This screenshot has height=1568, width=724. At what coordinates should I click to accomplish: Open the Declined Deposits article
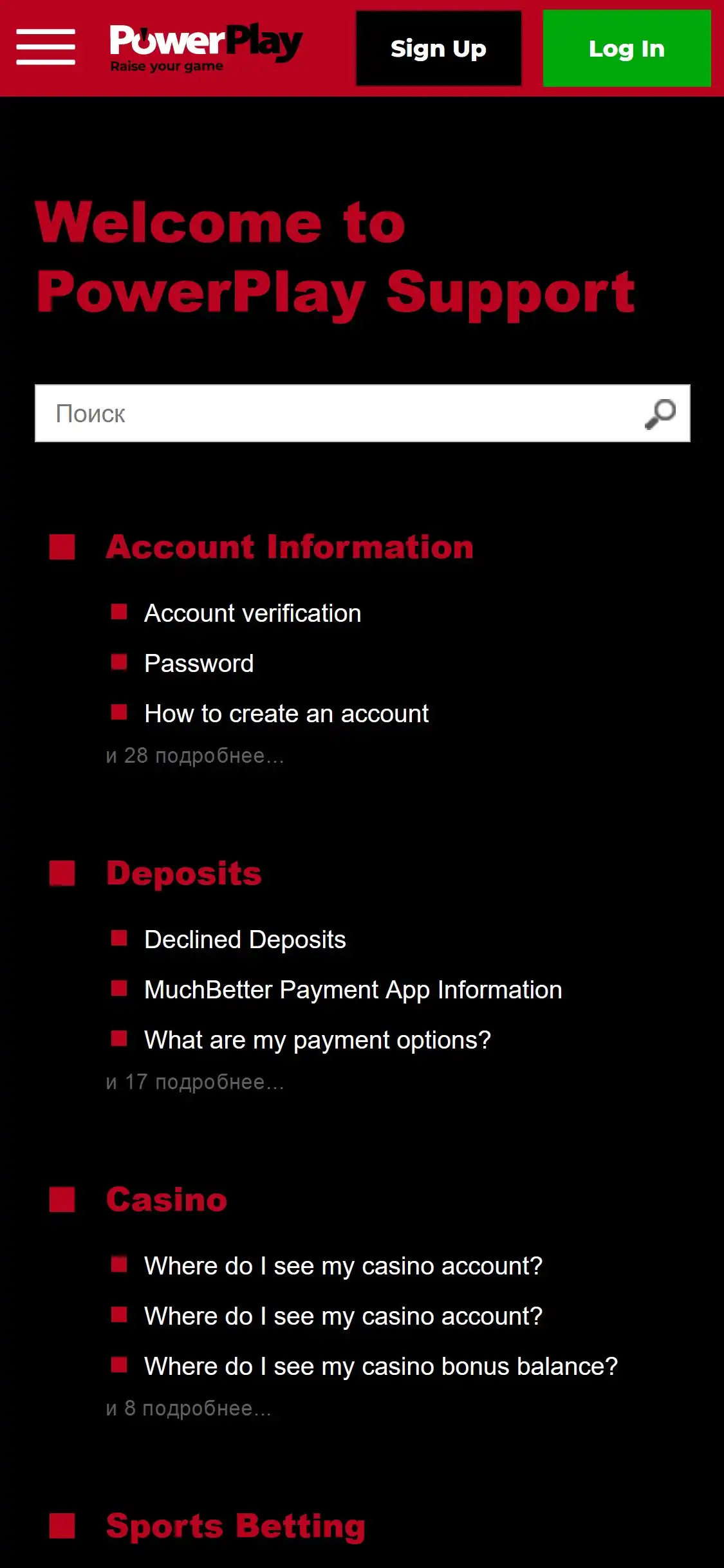coord(245,940)
